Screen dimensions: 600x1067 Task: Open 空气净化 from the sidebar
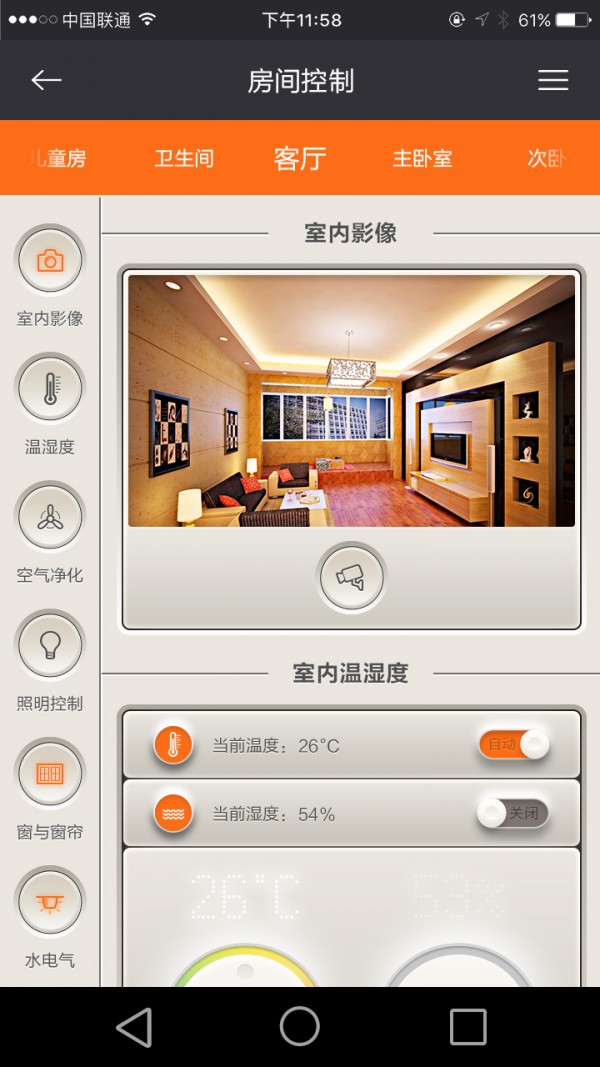point(50,517)
